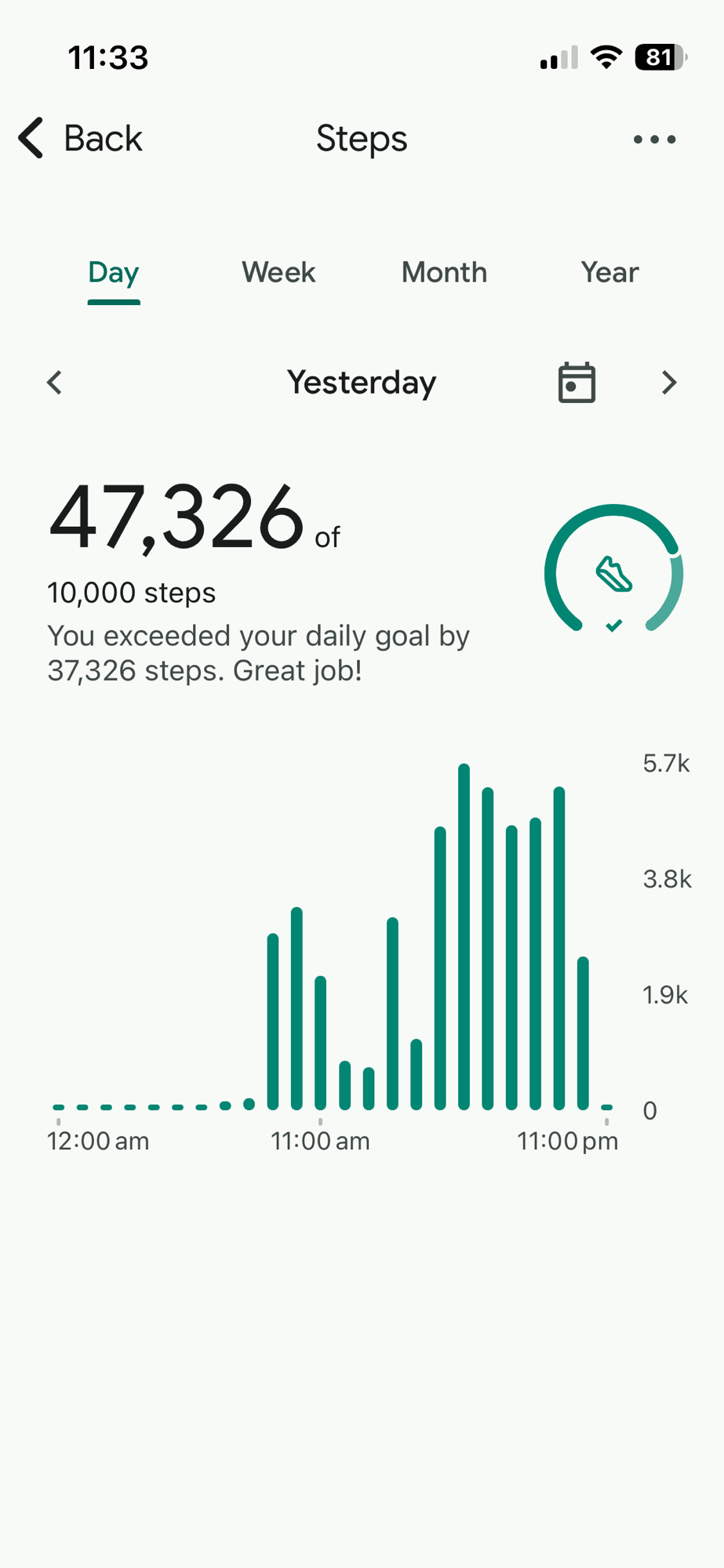This screenshot has width=724, height=1568.
Task: Select the Day tab
Action: 114,273
